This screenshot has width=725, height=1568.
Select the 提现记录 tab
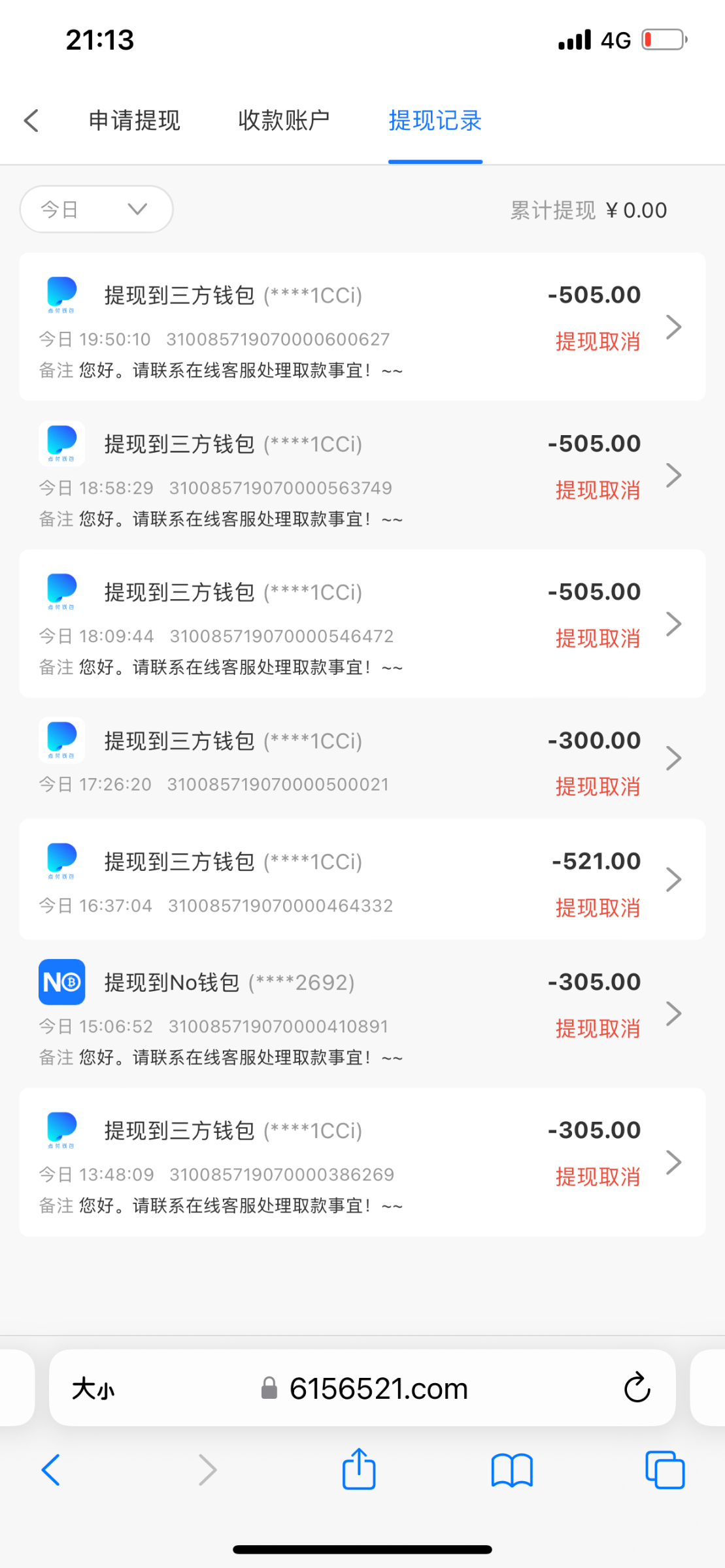(435, 120)
